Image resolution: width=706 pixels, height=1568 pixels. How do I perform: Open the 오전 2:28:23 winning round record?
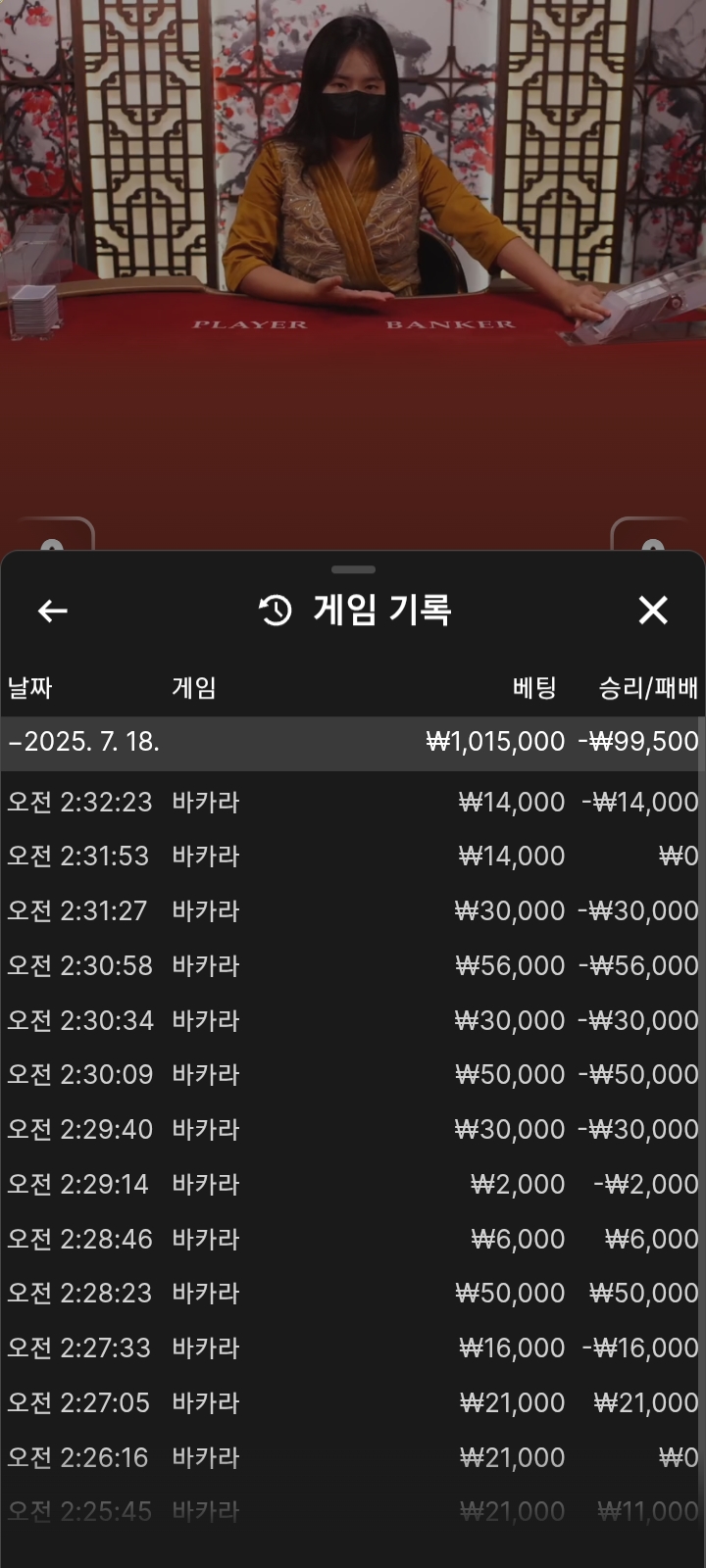click(x=353, y=1294)
